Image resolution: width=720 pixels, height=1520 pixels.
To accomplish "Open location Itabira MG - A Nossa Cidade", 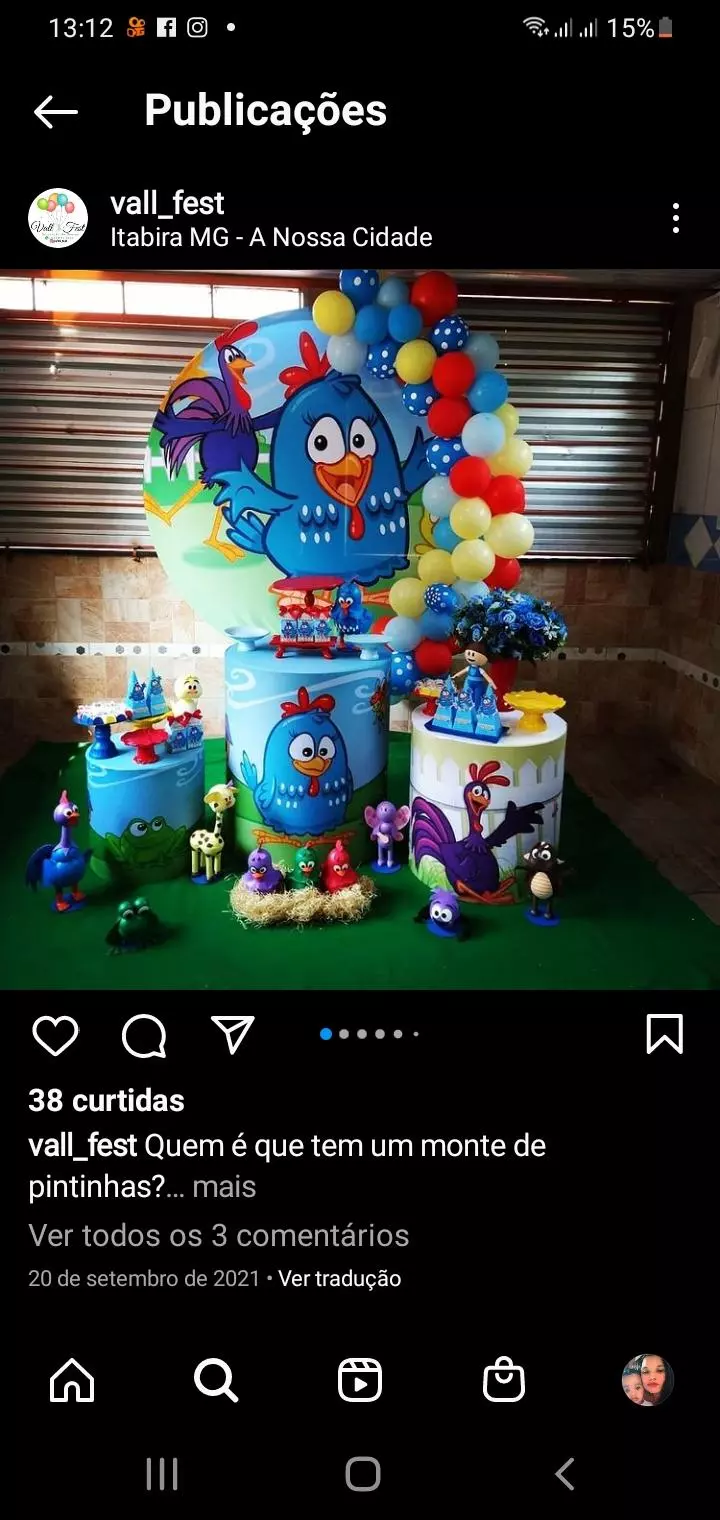I will [271, 238].
